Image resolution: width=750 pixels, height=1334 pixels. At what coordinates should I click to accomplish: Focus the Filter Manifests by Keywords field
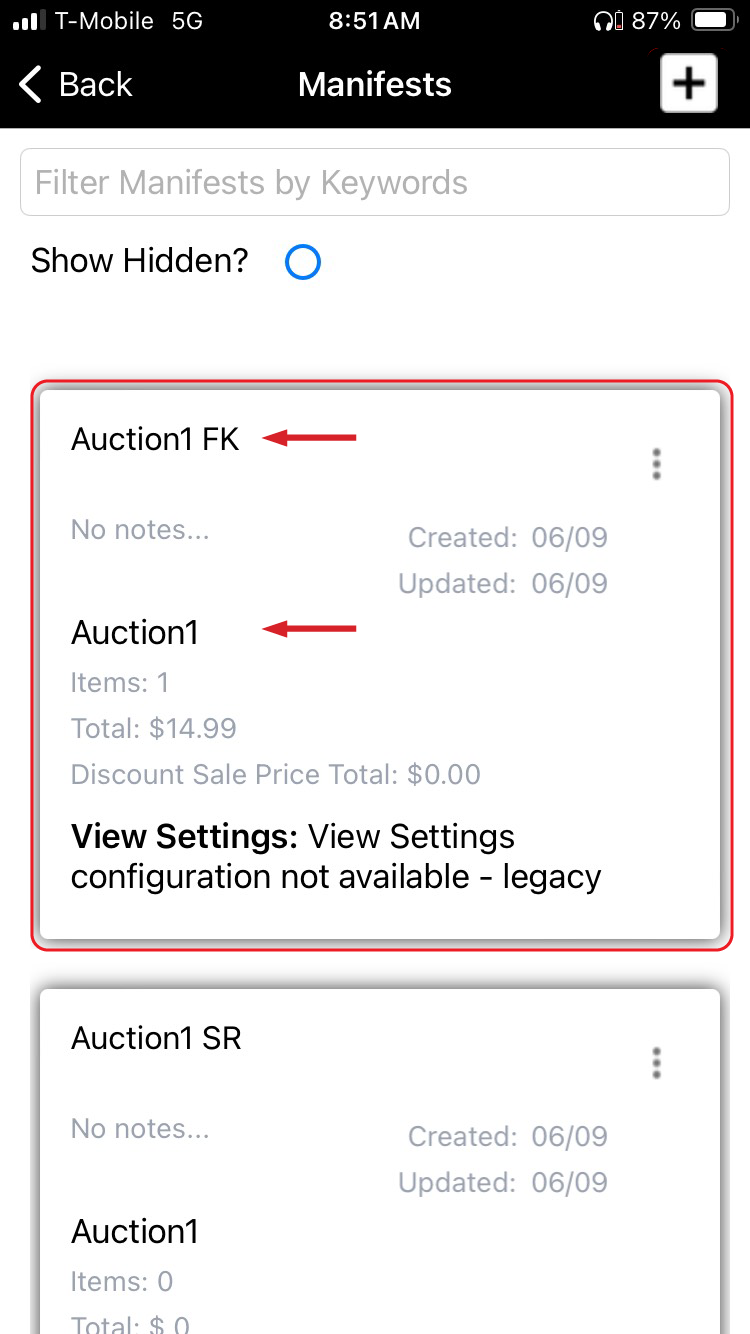375,182
